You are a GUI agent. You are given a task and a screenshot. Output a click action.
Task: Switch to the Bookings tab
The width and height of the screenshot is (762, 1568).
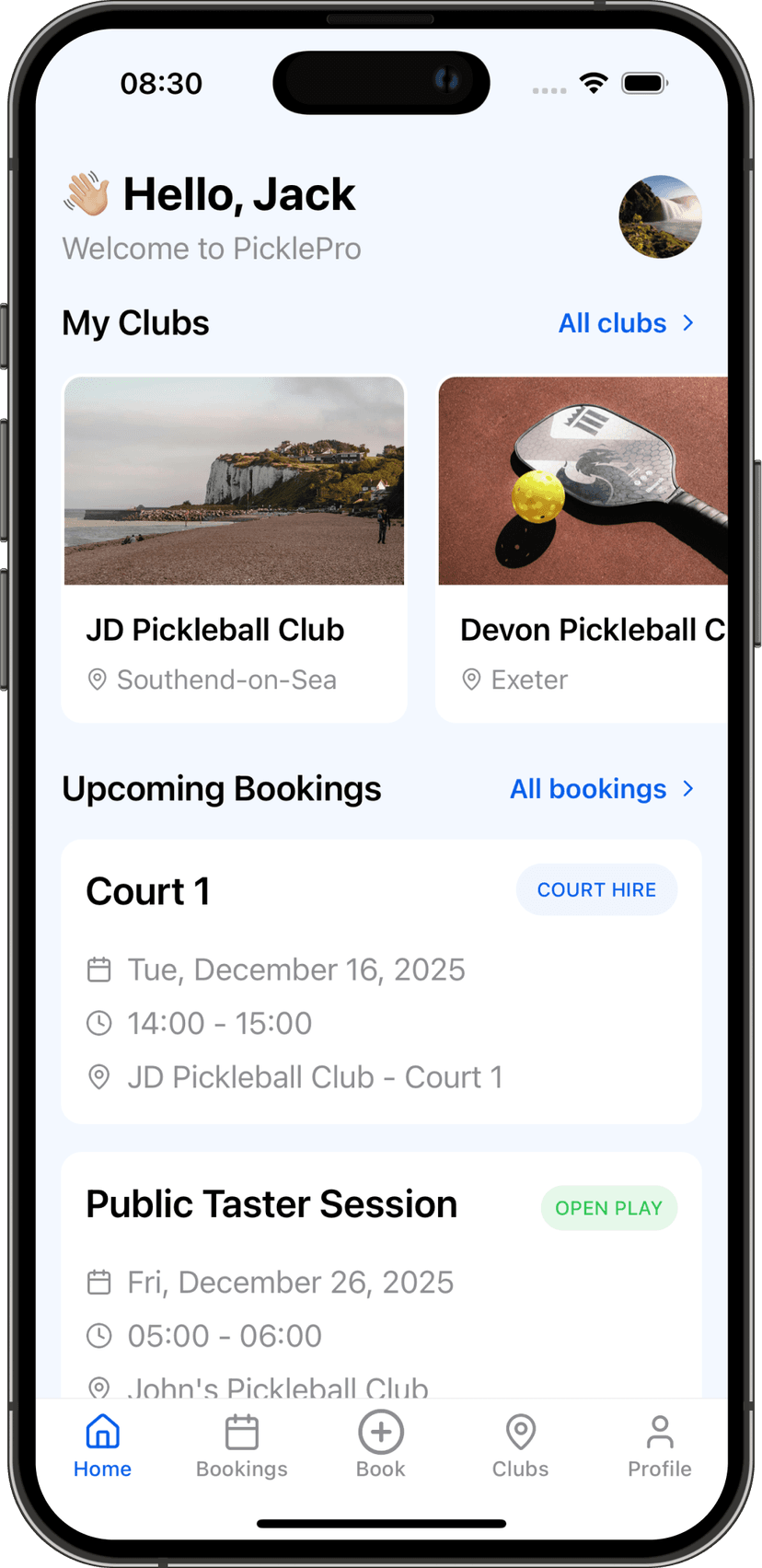click(x=241, y=1447)
